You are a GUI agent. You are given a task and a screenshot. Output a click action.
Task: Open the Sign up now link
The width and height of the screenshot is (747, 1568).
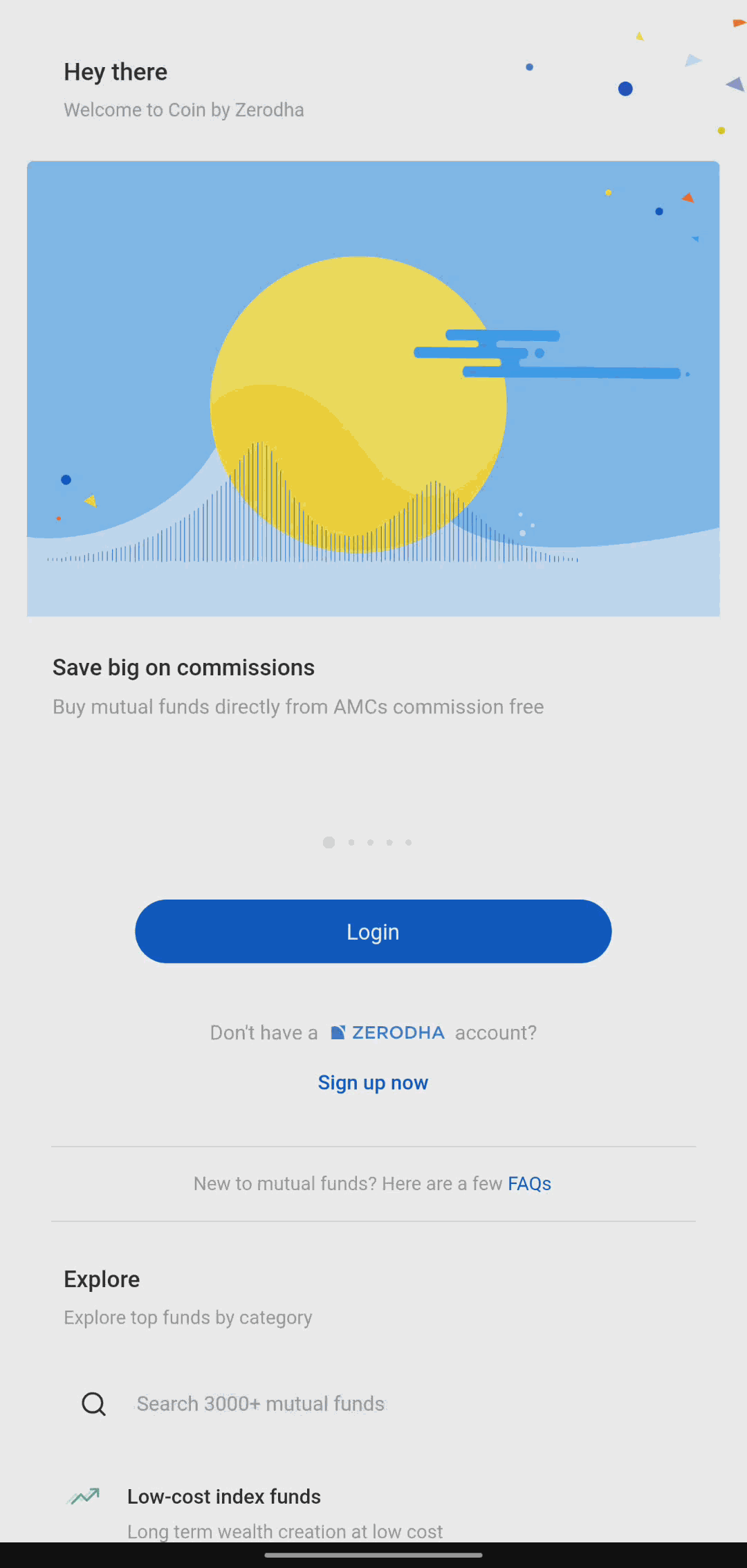373,1082
